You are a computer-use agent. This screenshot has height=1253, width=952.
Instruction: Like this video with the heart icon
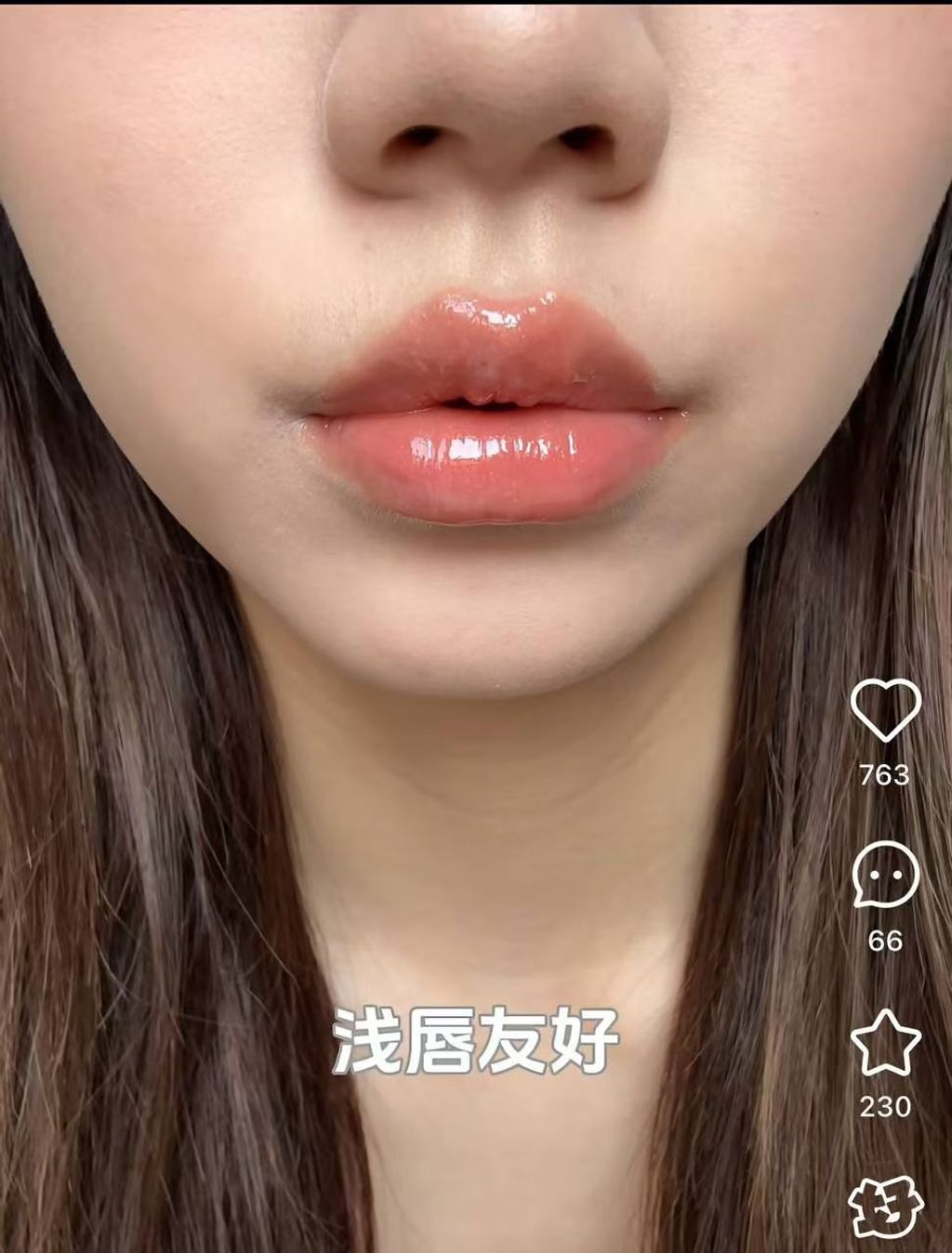[x=885, y=710]
